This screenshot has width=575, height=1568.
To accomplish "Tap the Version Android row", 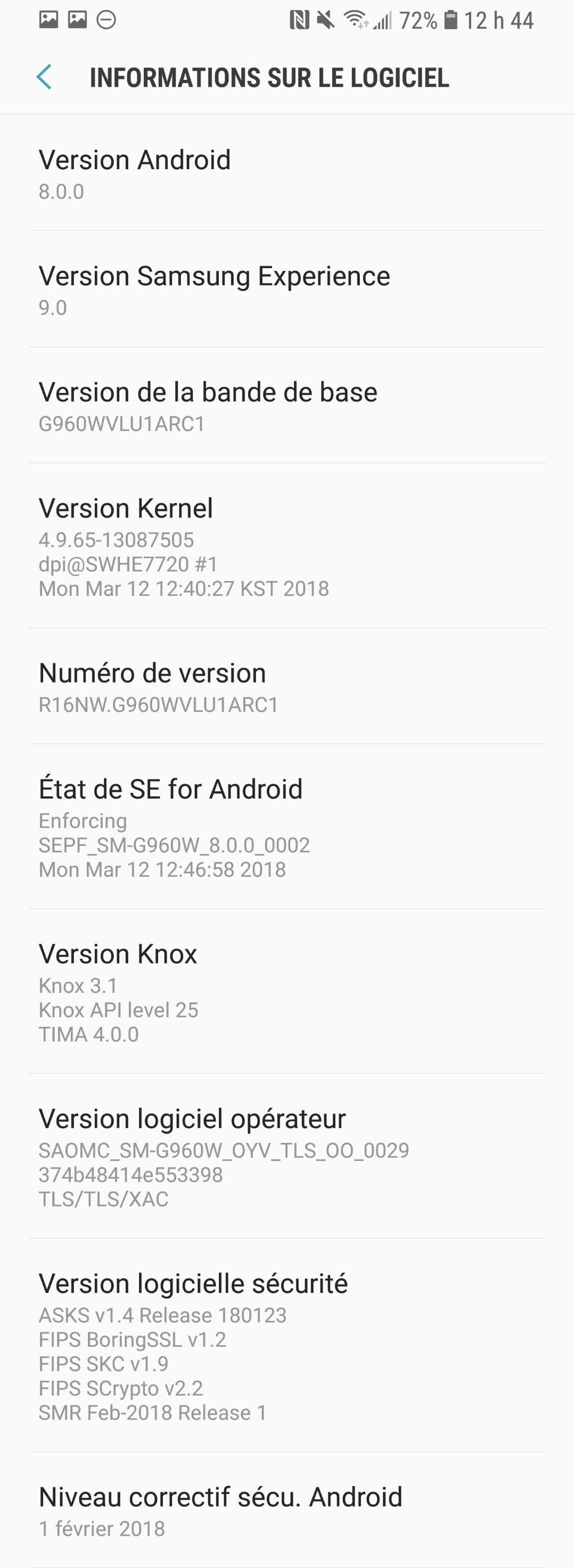I will coord(286,173).
